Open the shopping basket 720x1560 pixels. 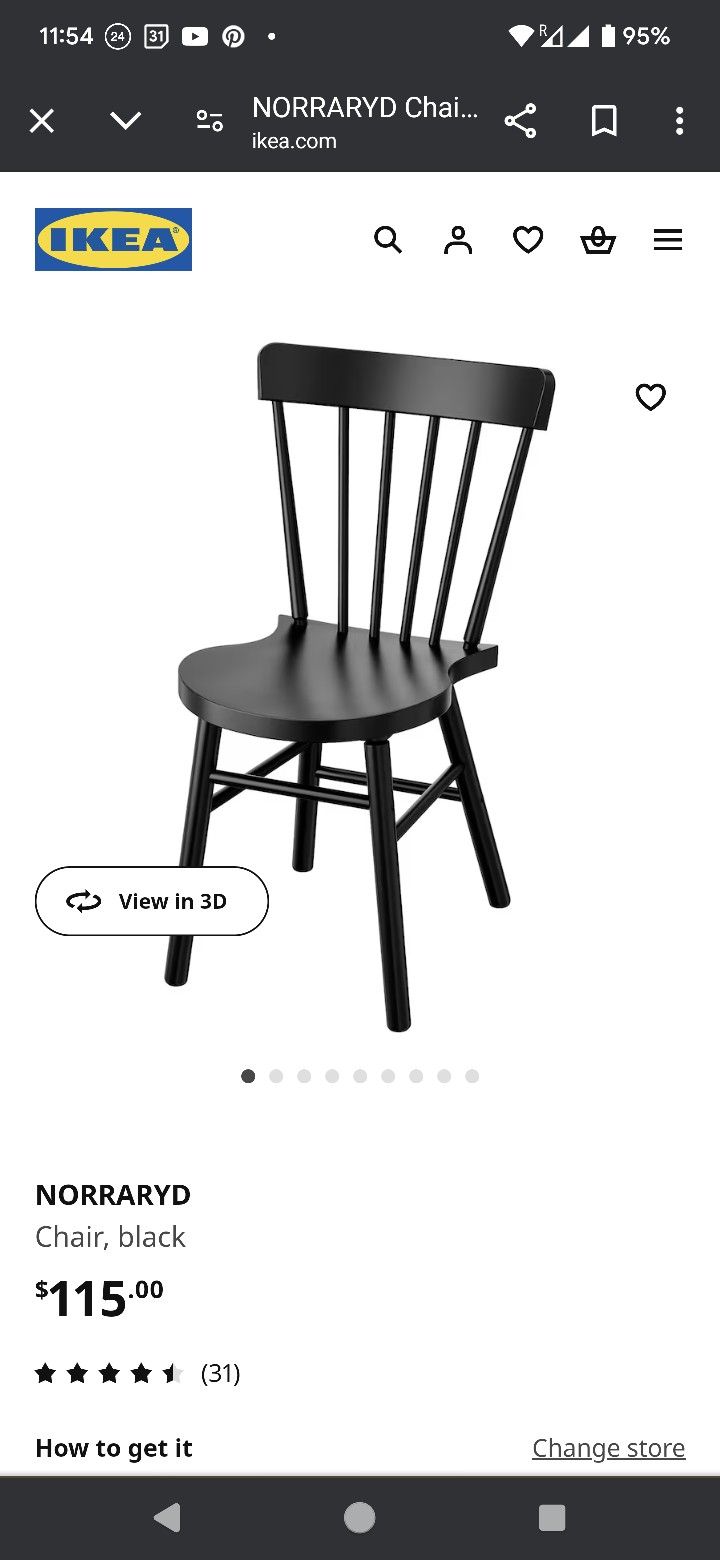(598, 240)
